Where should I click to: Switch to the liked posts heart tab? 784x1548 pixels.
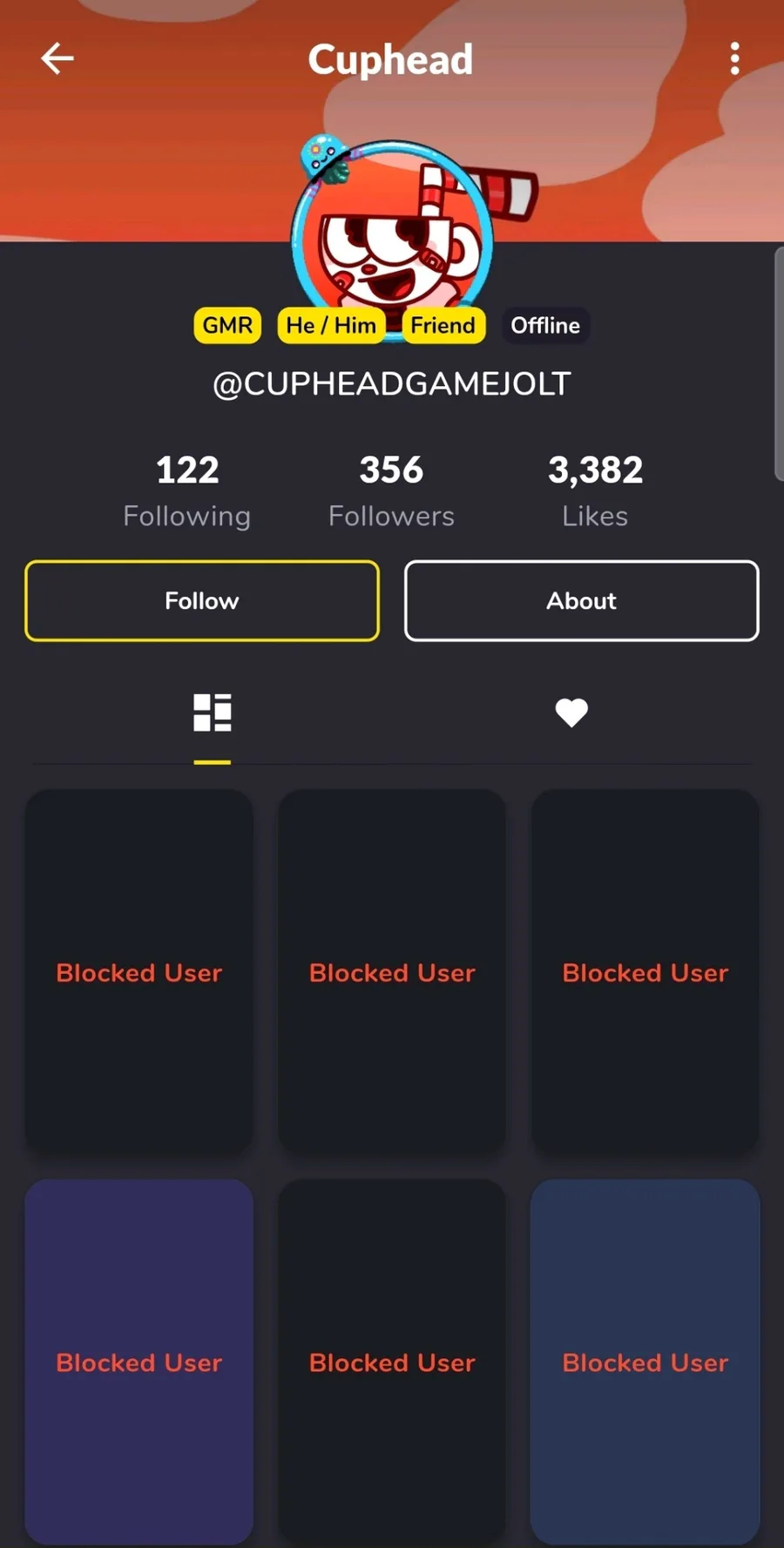tap(571, 713)
